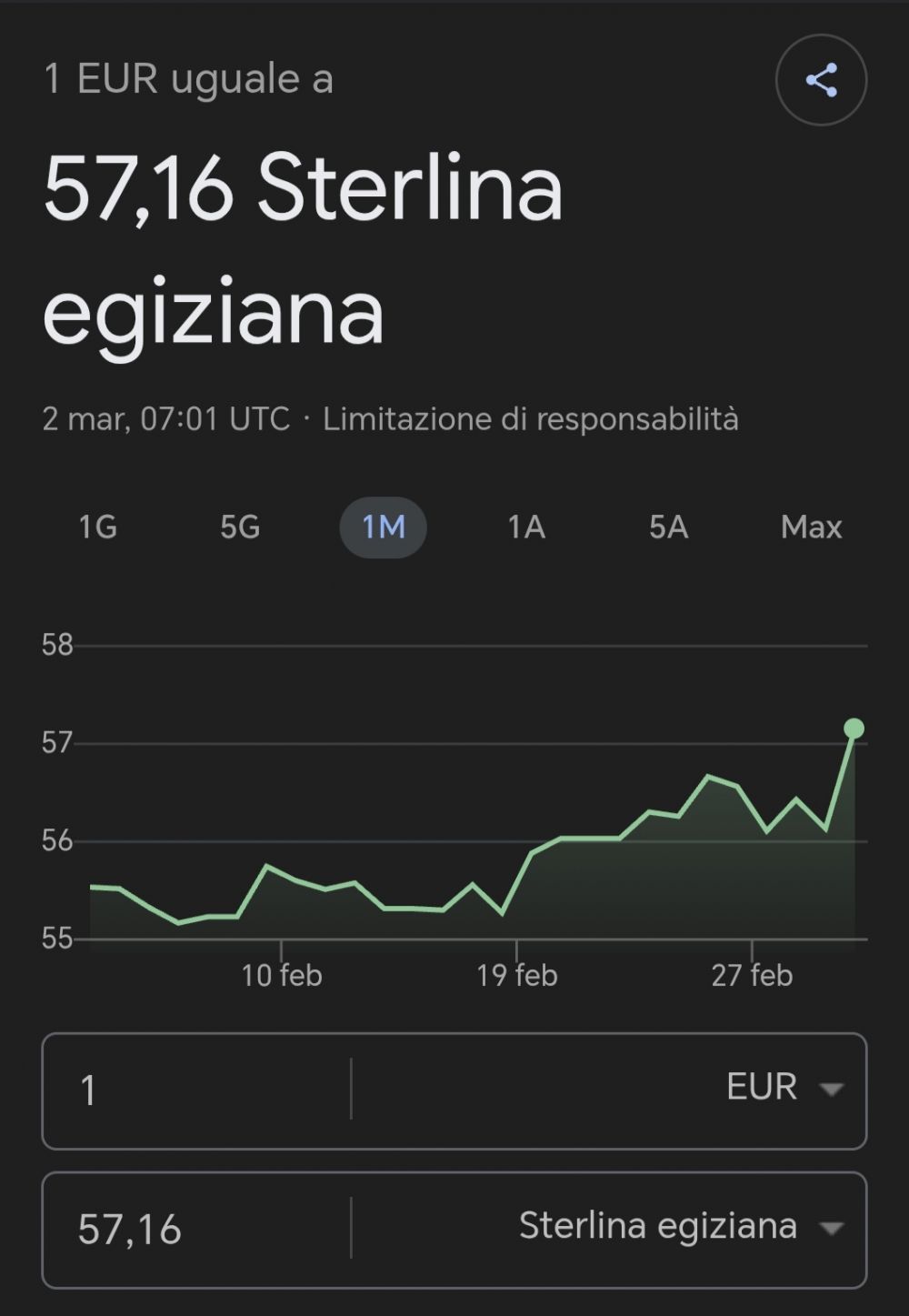Select the 1M time range
Screen dimensions: 909x1316
click(383, 527)
